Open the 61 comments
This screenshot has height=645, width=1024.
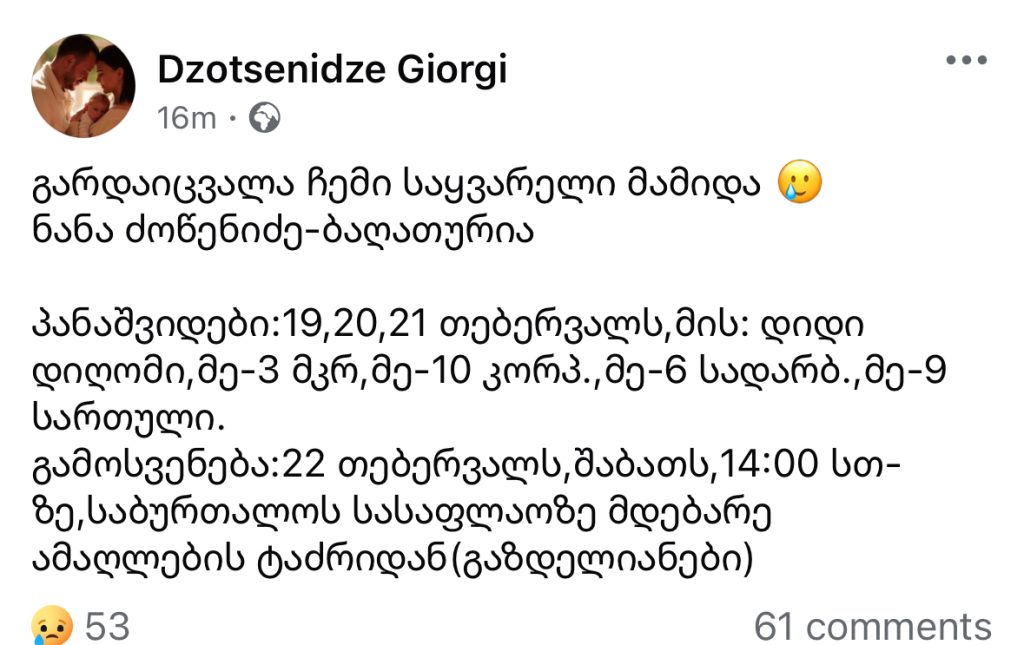[x=872, y=626]
